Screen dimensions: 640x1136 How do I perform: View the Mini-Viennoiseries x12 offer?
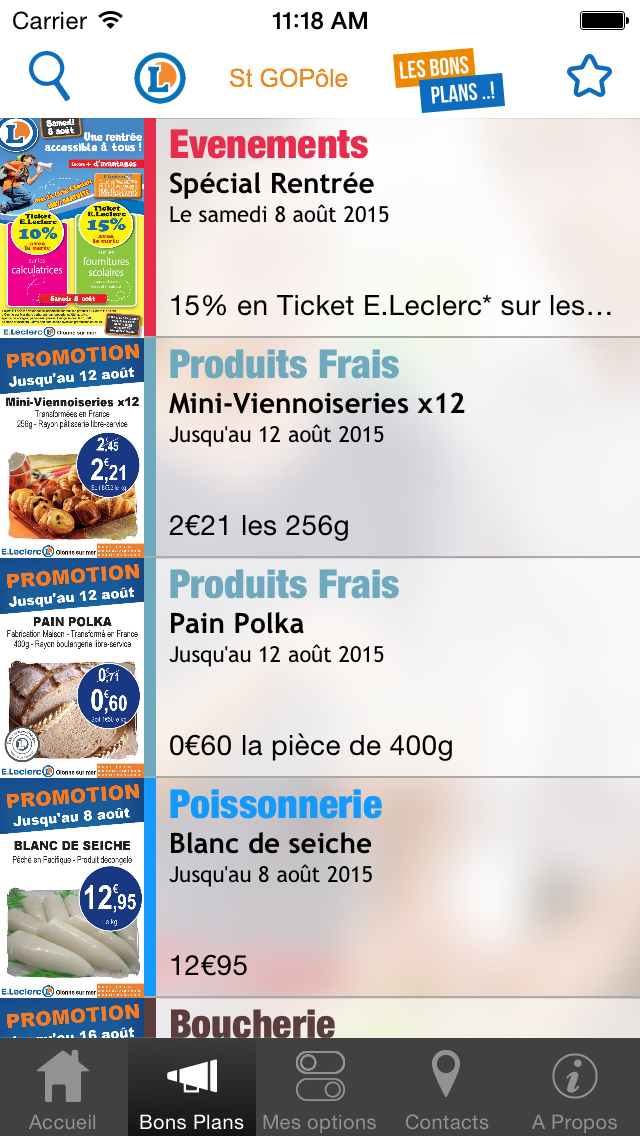tap(390, 447)
